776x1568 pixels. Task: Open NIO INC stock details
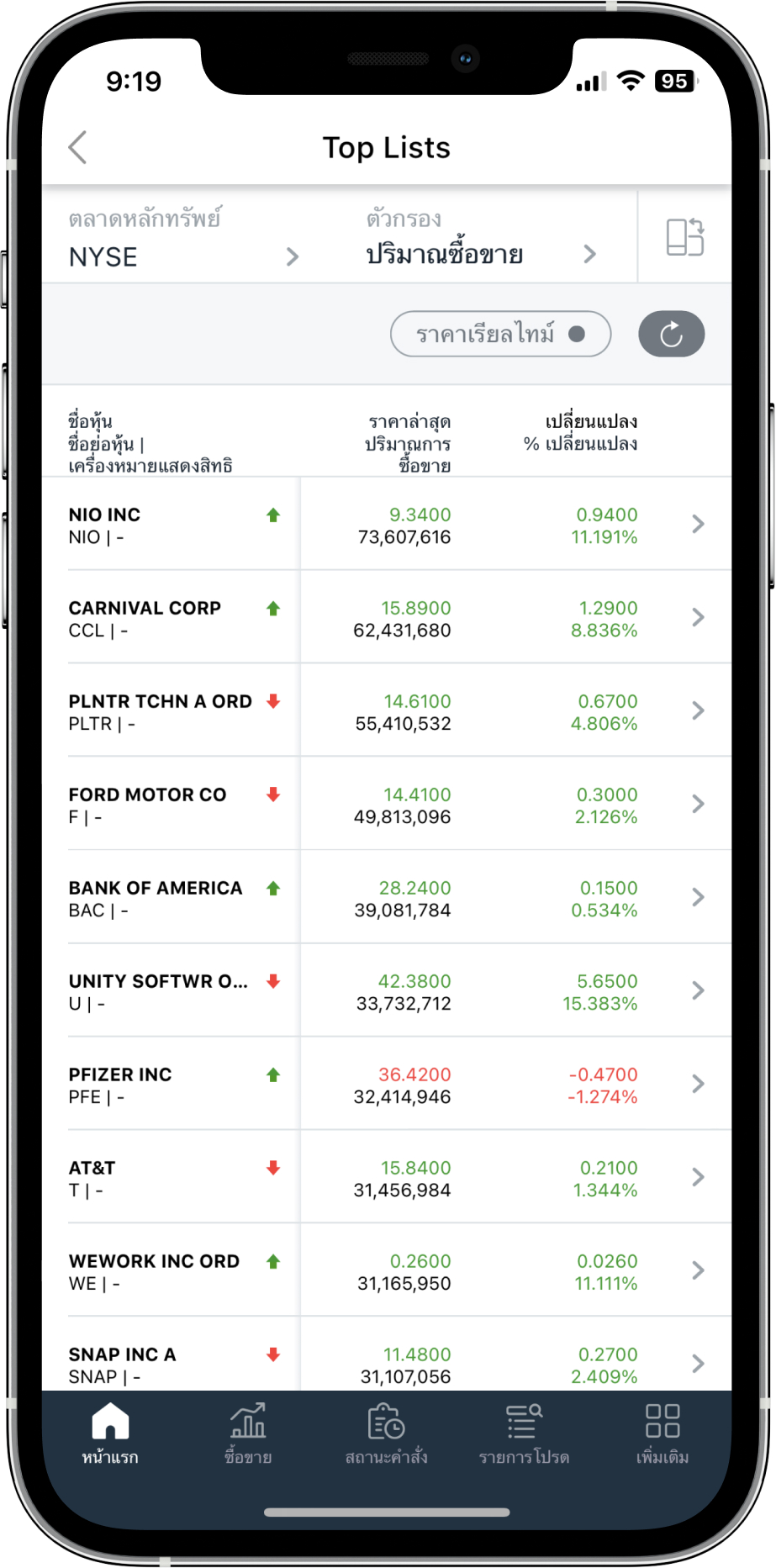coord(386,525)
